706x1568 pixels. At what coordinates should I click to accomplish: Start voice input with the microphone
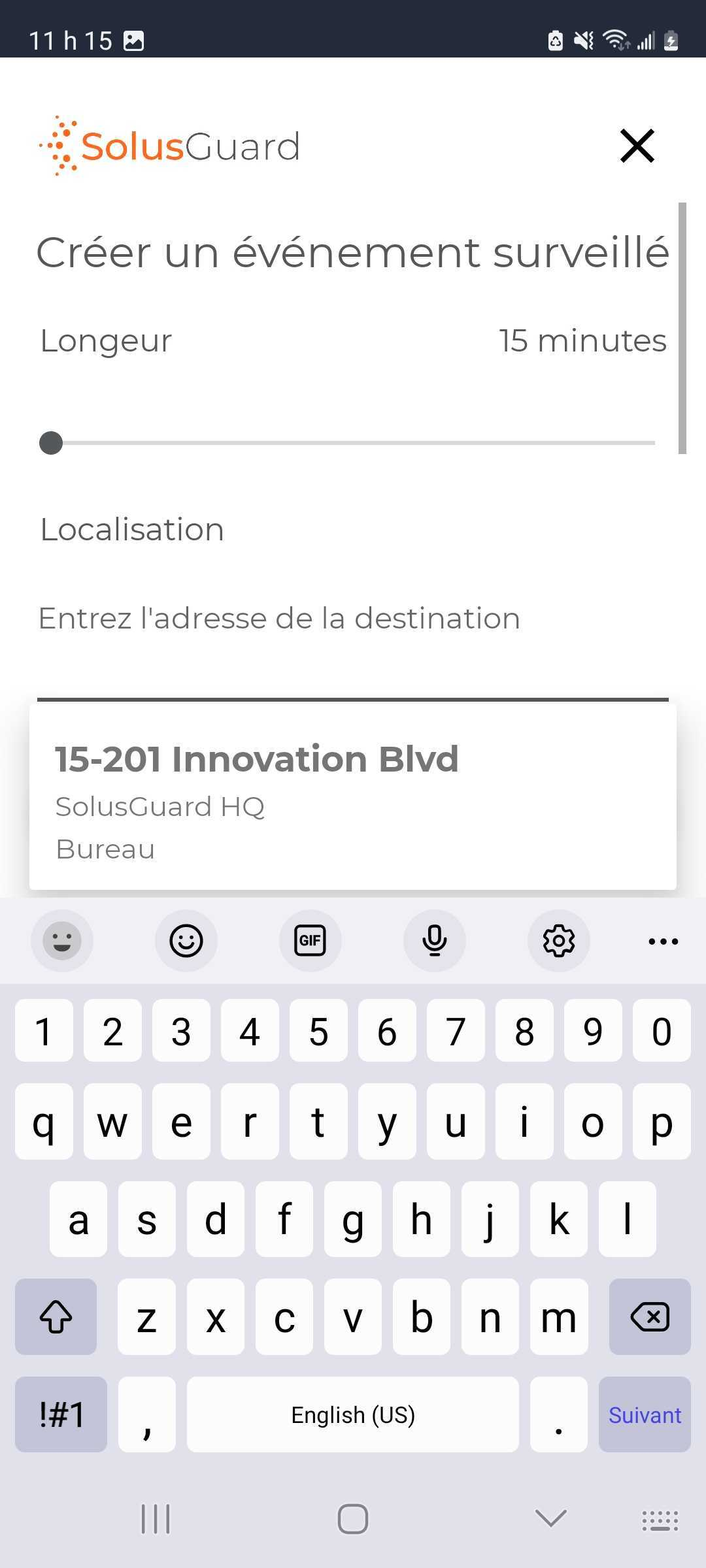pos(435,941)
